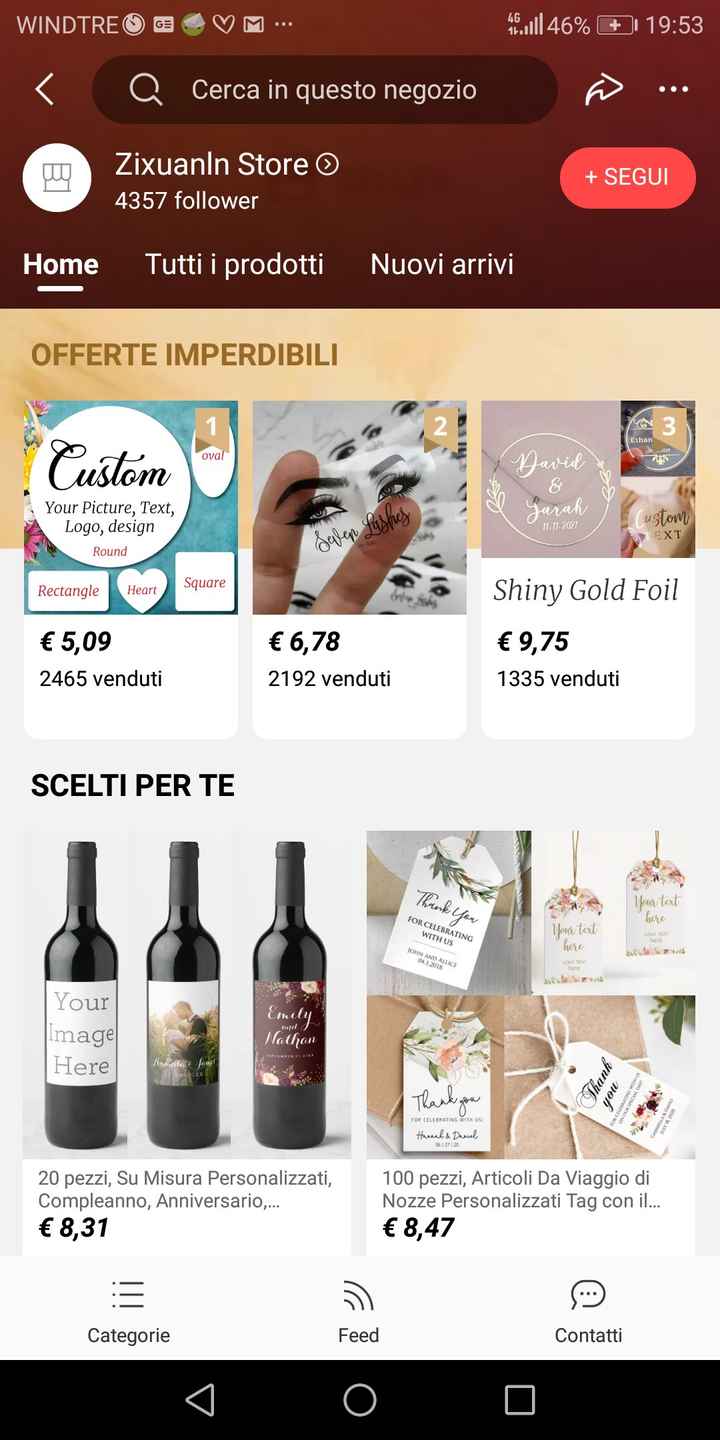Open the Feed section
Screen dimensions: 720x1440
[x=358, y=1311]
